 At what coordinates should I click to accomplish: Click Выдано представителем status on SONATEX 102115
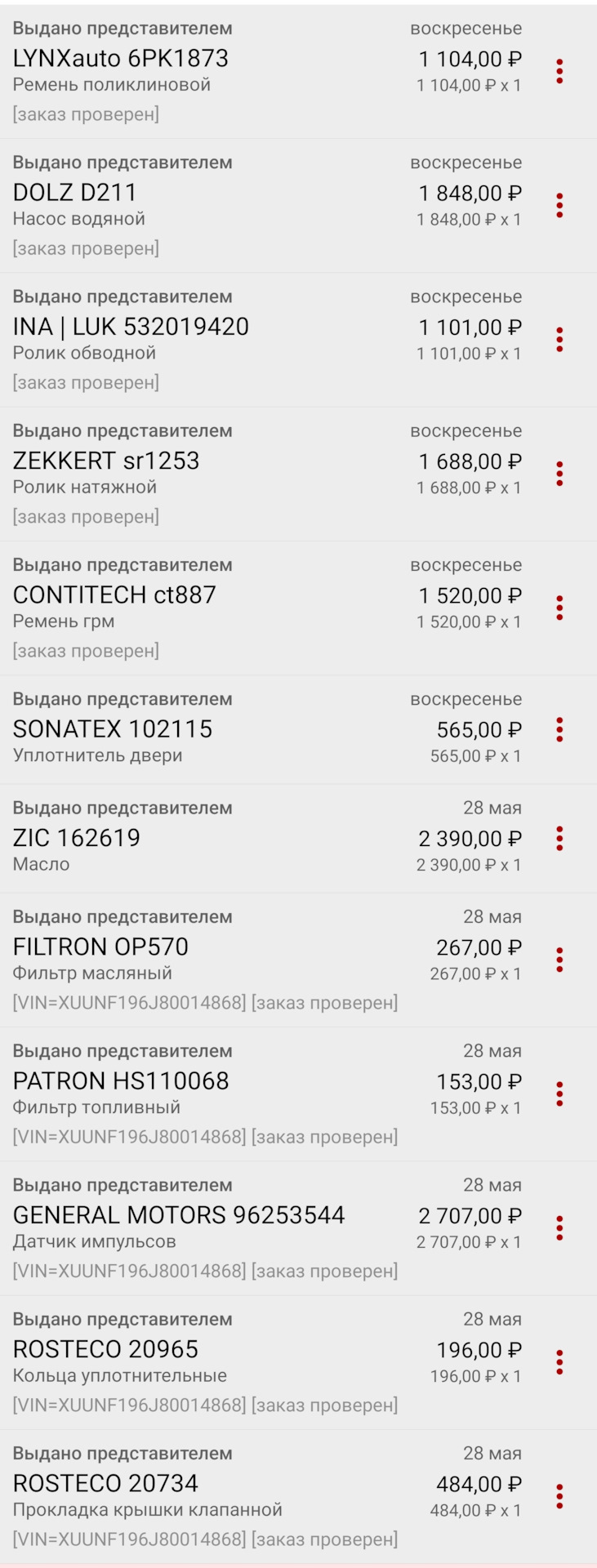(x=123, y=698)
